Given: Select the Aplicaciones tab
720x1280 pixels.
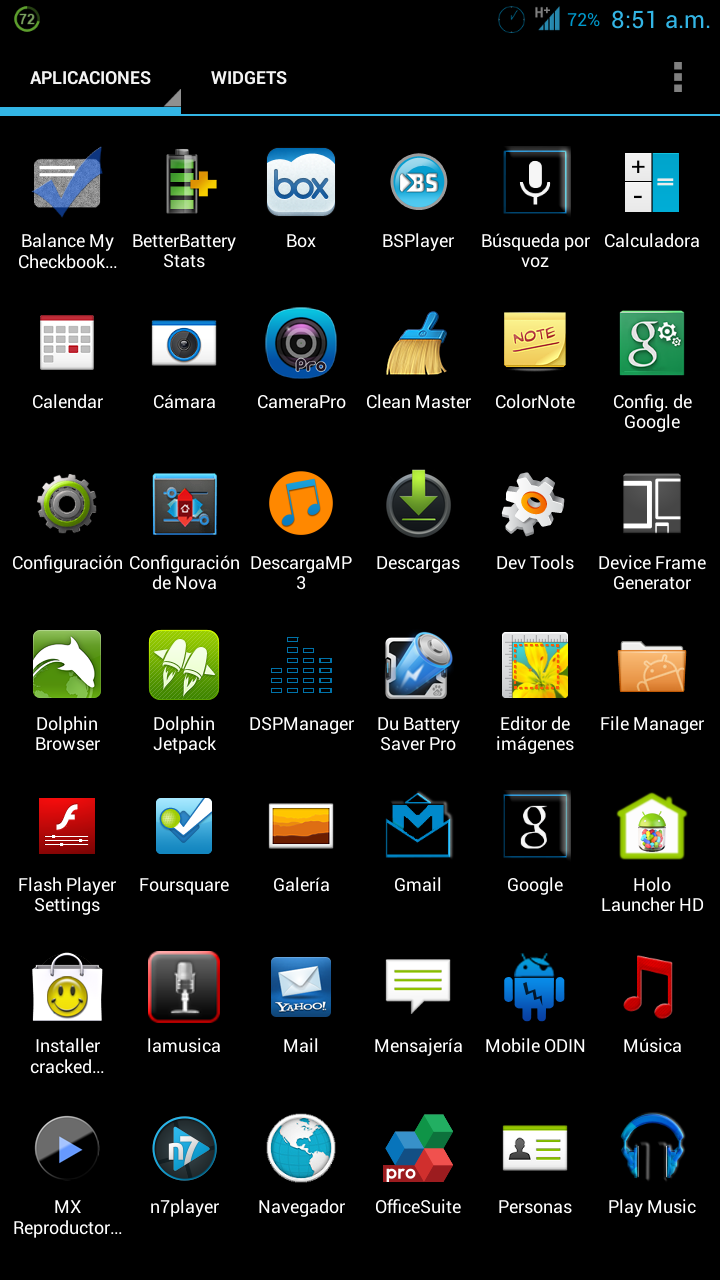Looking at the screenshot, I should [x=90, y=78].
